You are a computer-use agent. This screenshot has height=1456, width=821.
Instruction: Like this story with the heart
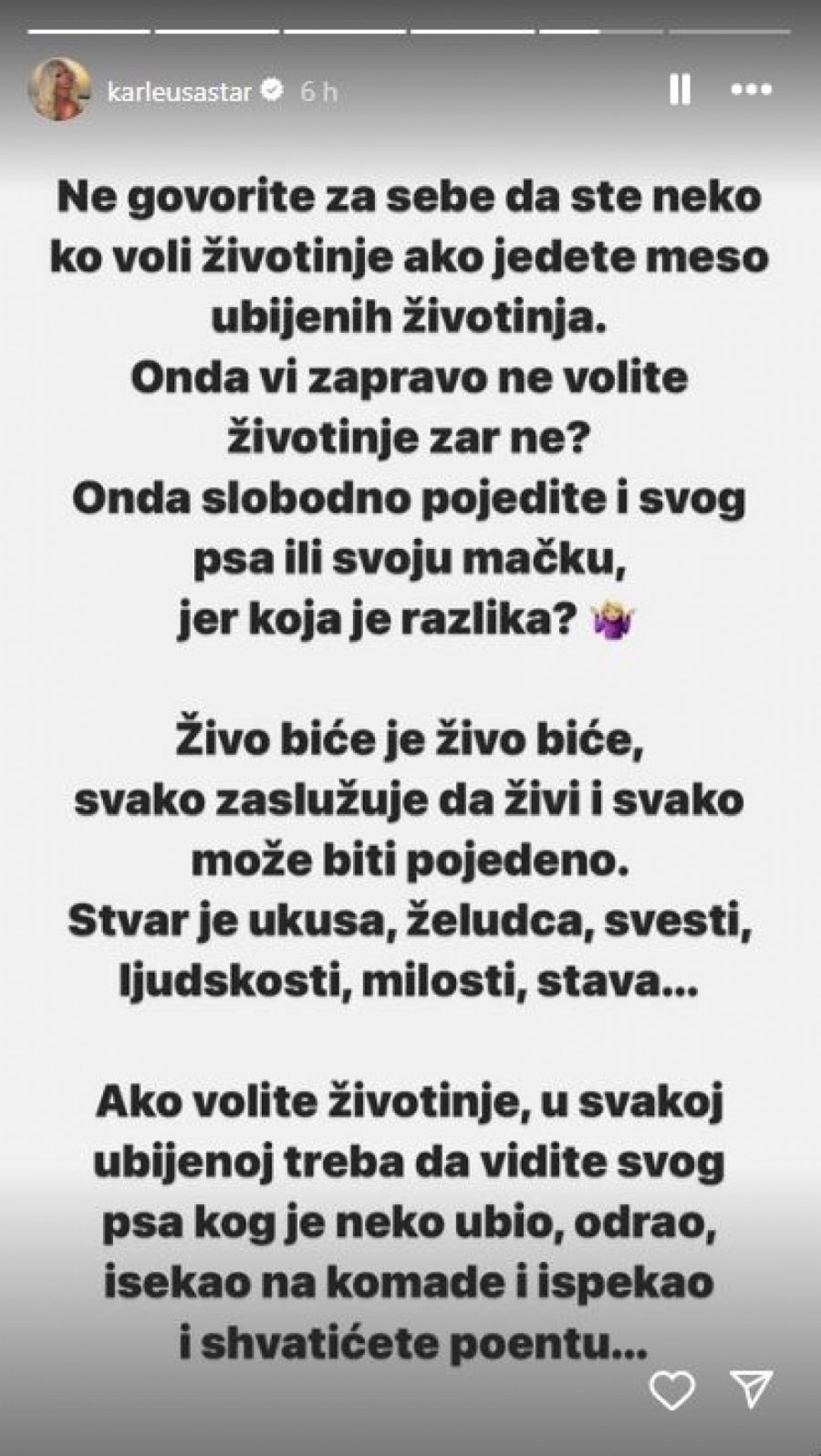[x=671, y=1390]
